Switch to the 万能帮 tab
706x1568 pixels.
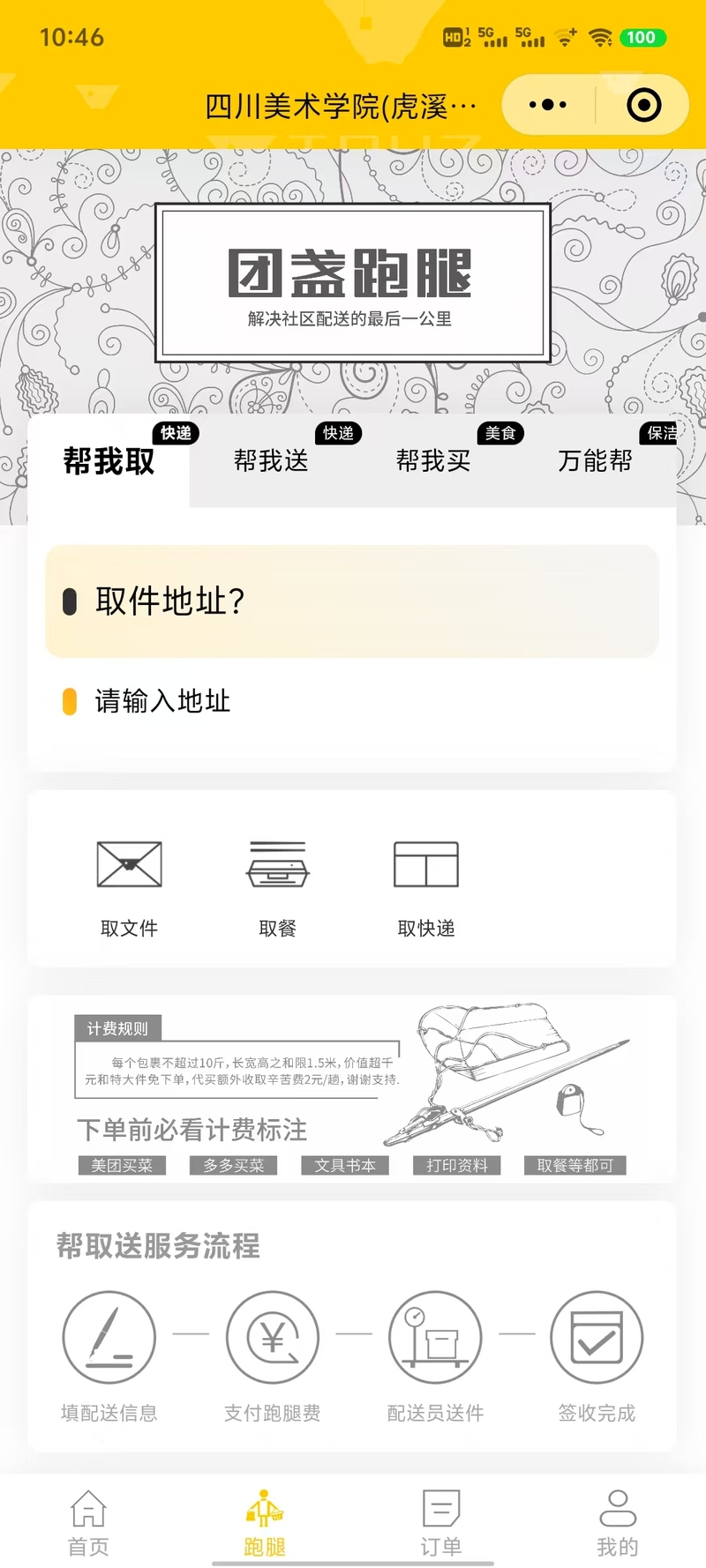[596, 460]
